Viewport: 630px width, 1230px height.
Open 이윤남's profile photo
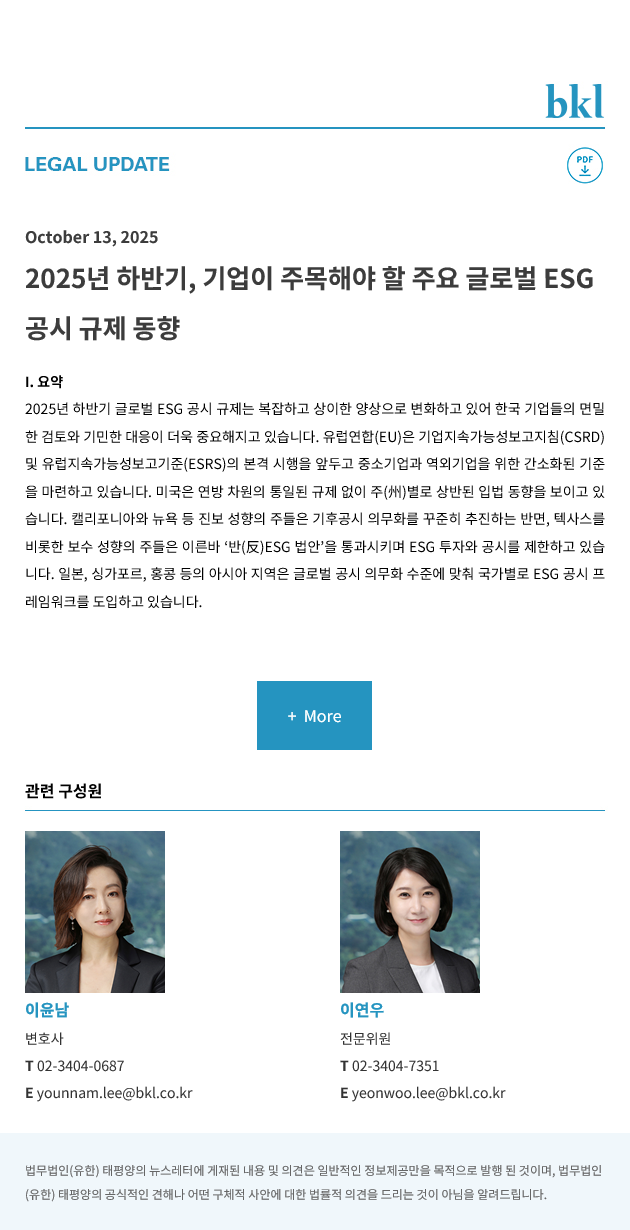click(x=95, y=911)
